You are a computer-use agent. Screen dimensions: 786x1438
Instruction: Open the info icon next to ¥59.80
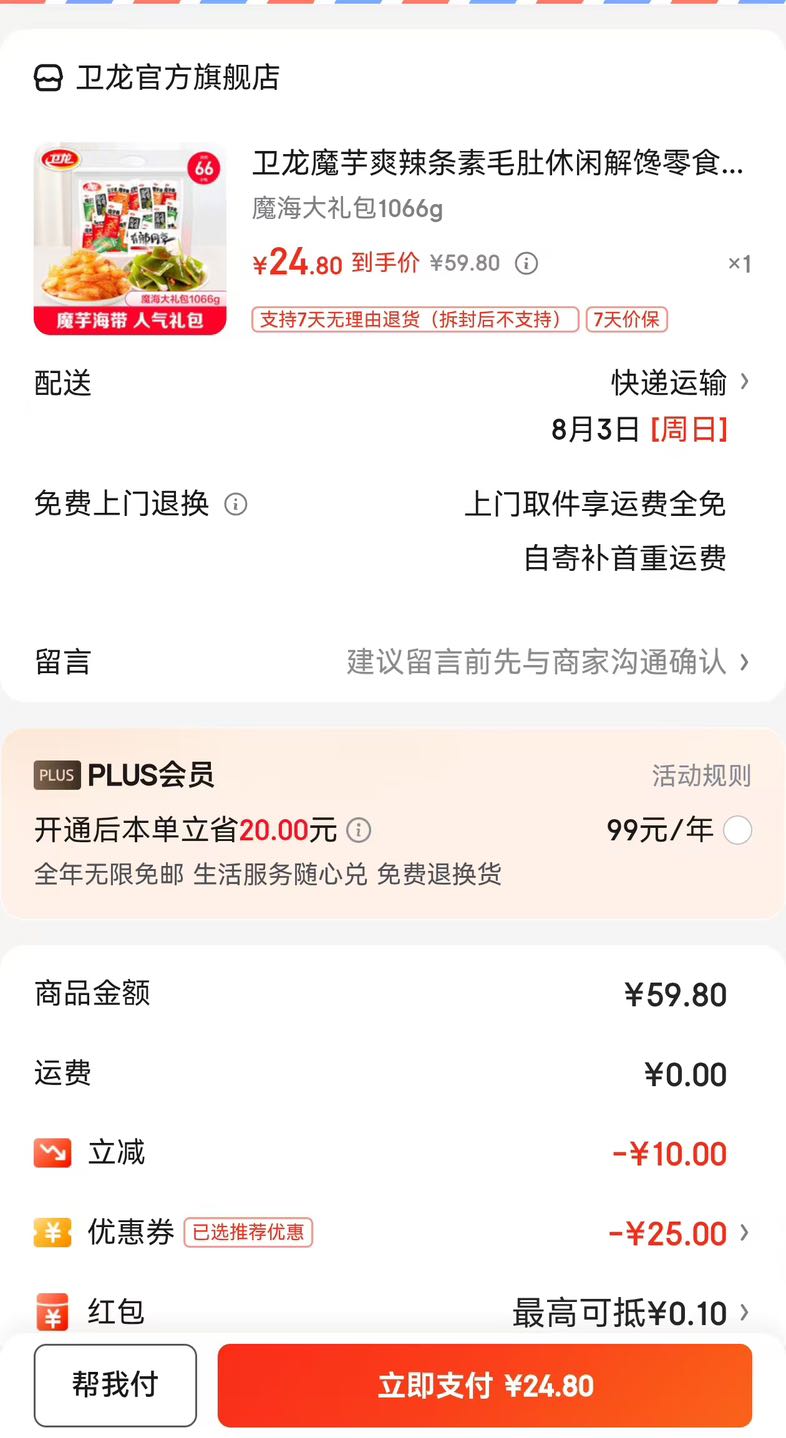tap(525, 263)
